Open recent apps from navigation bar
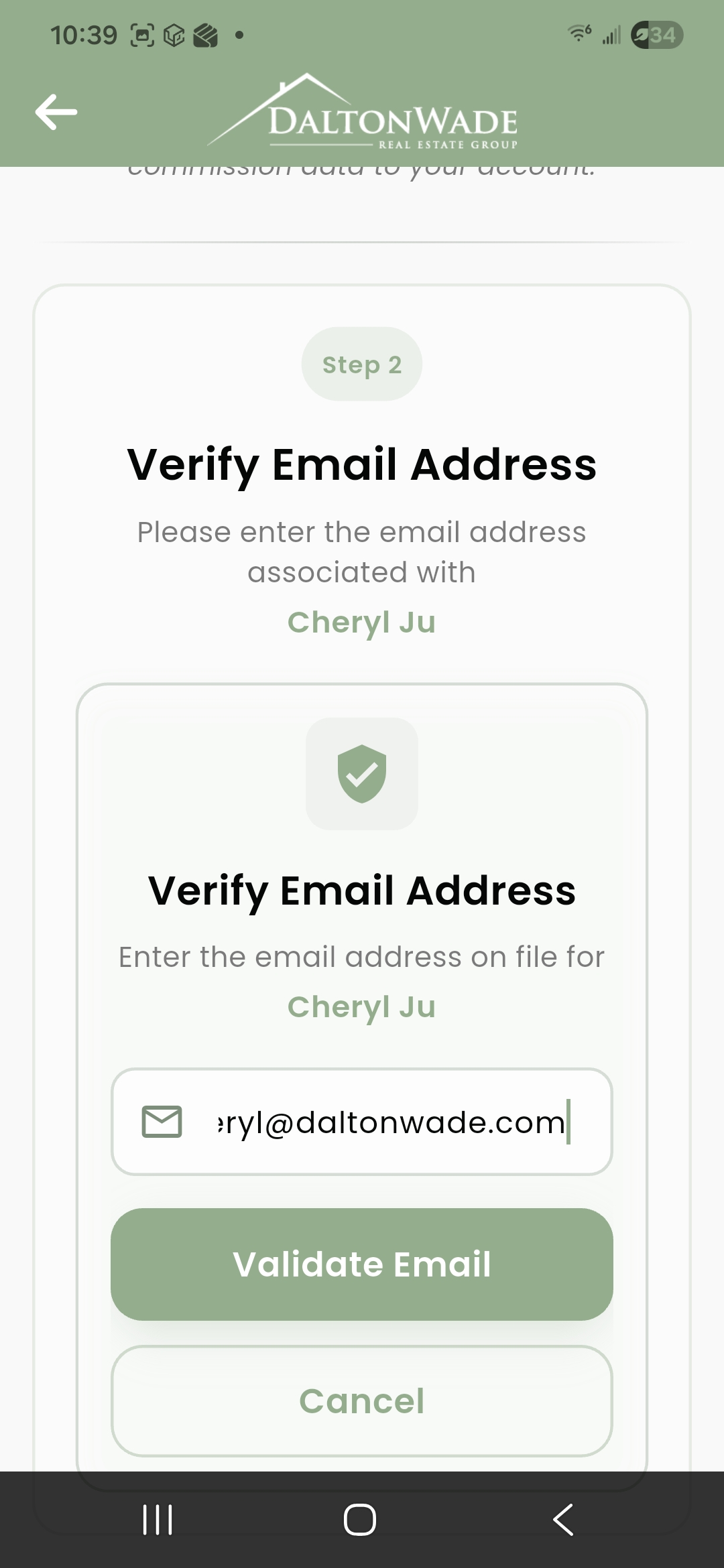Image resolution: width=724 pixels, height=1568 pixels. (x=158, y=1519)
